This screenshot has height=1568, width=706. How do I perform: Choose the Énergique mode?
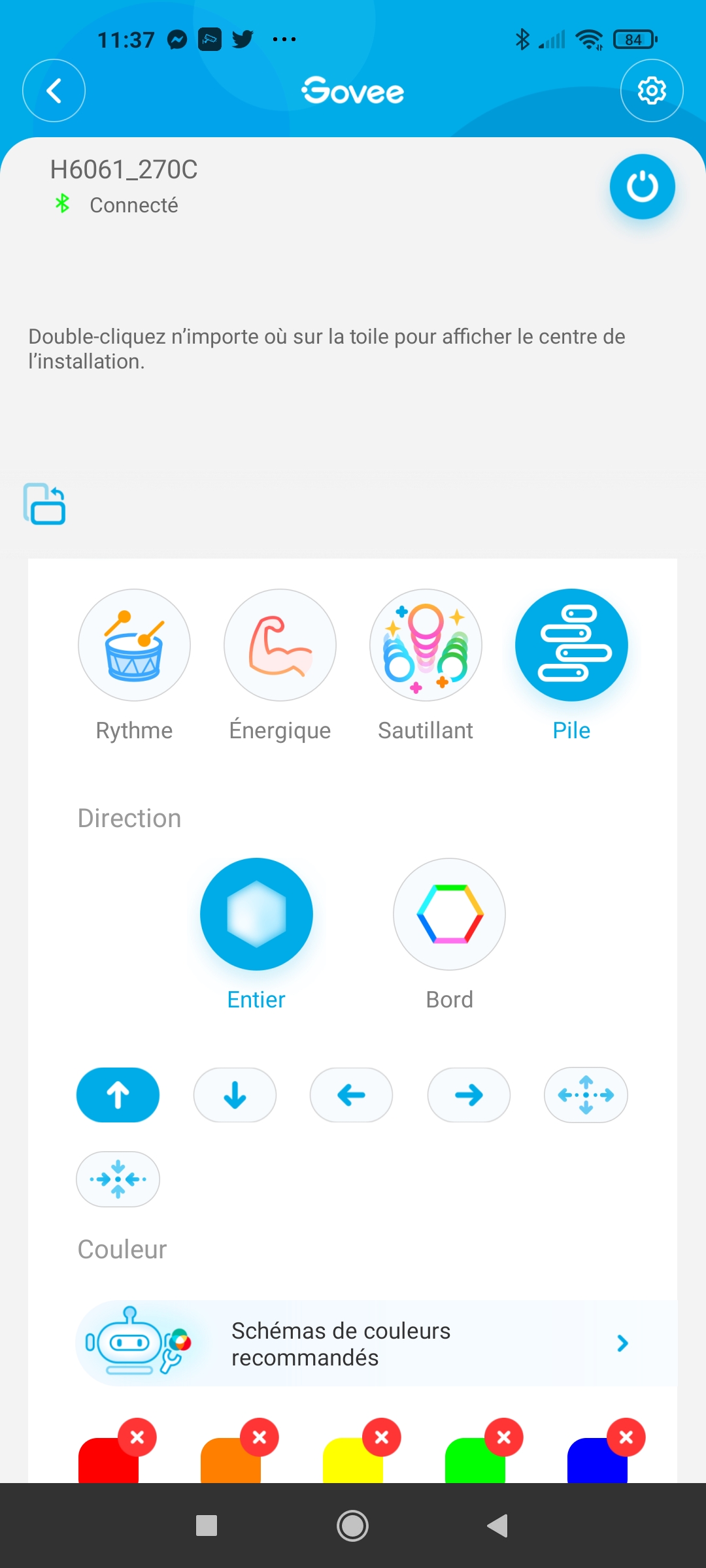[x=280, y=645]
